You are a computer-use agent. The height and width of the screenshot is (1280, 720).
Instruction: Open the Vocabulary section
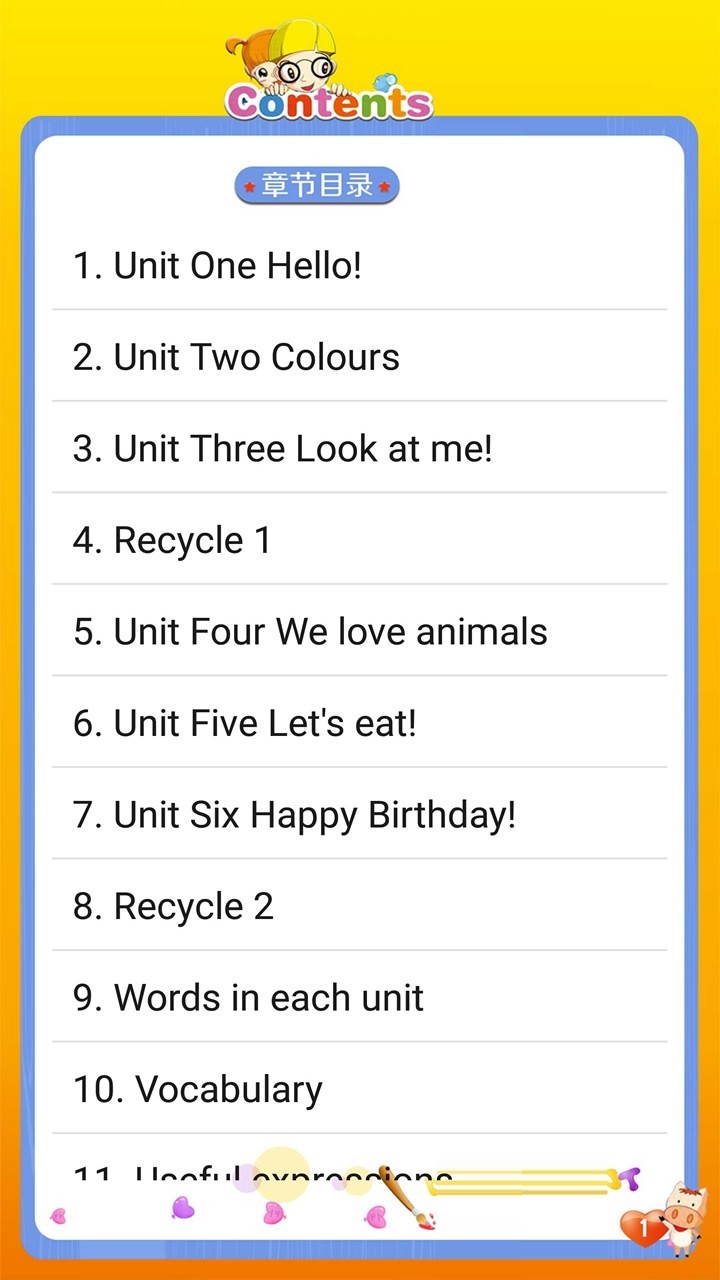198,1090
